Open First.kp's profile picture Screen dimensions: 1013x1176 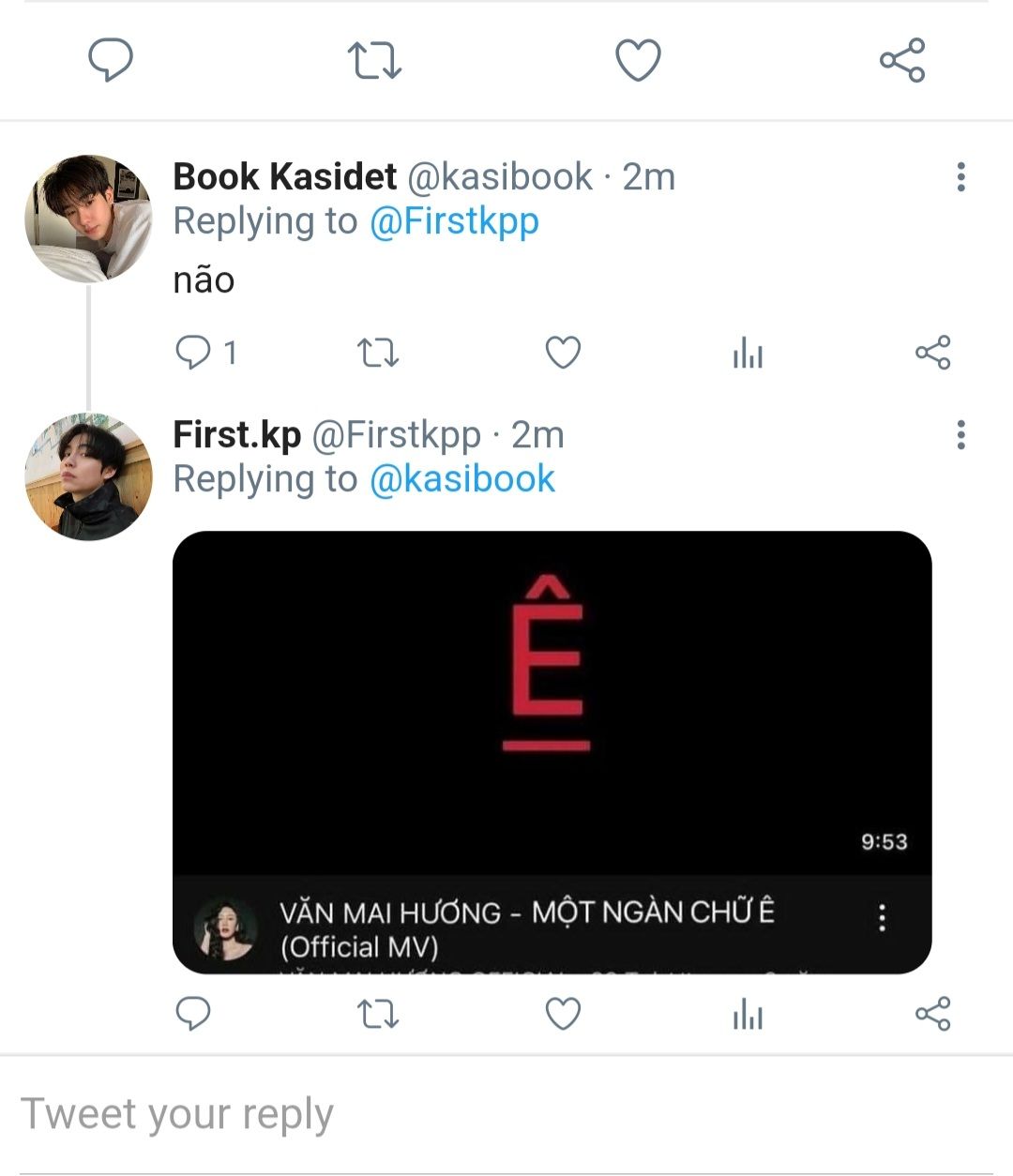point(88,477)
